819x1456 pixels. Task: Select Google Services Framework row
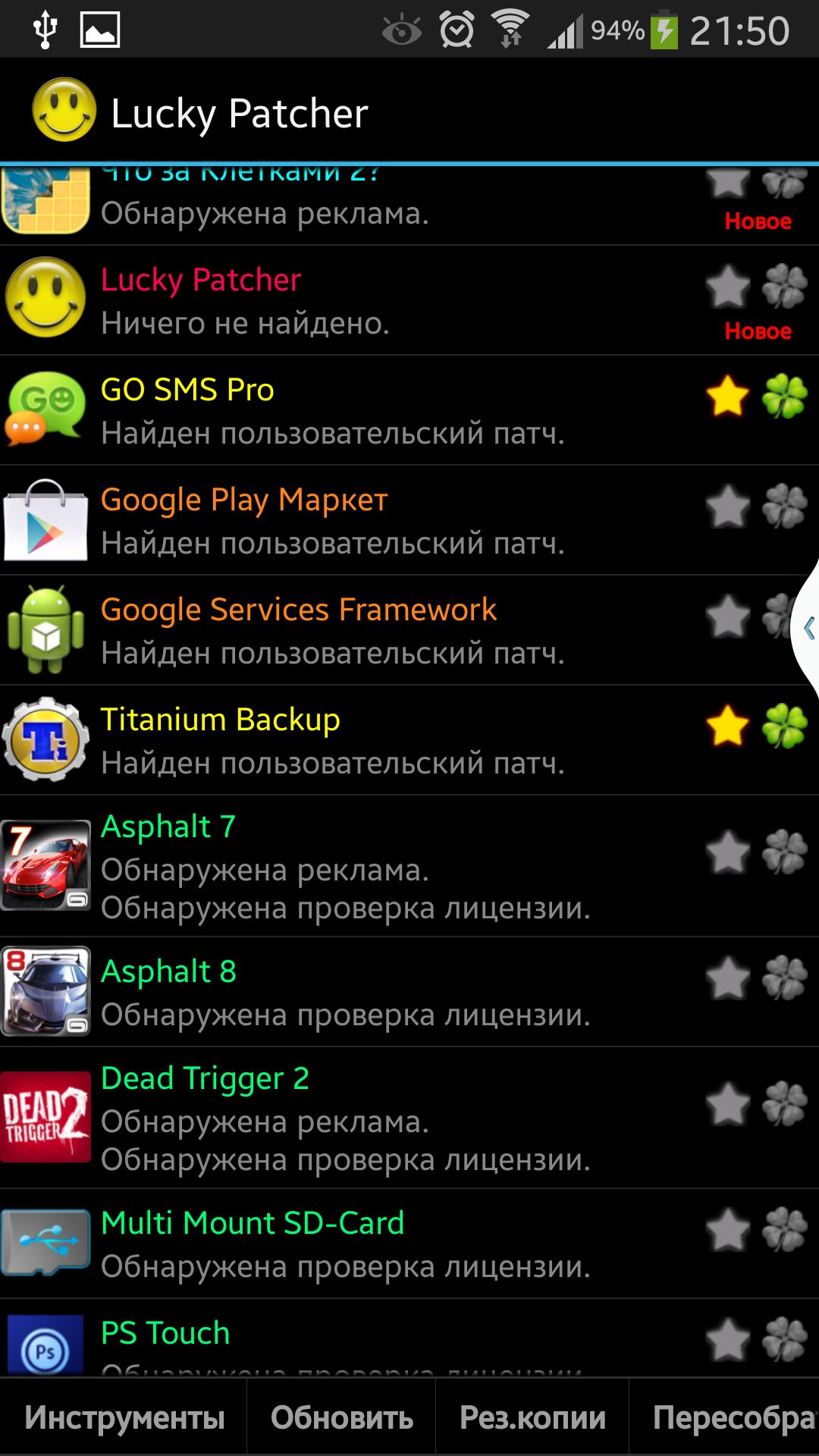(409, 630)
